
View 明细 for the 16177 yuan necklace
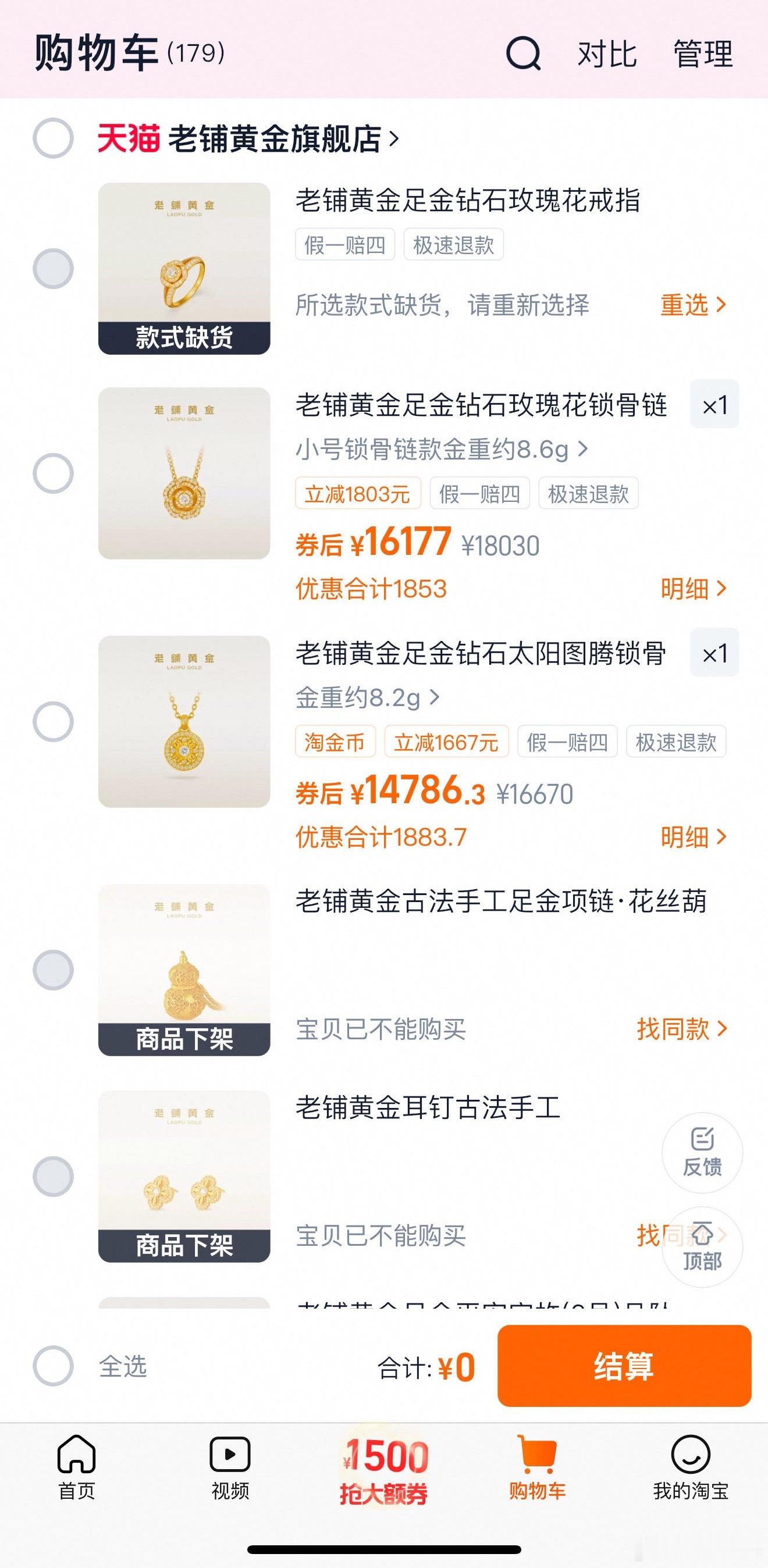tap(693, 589)
